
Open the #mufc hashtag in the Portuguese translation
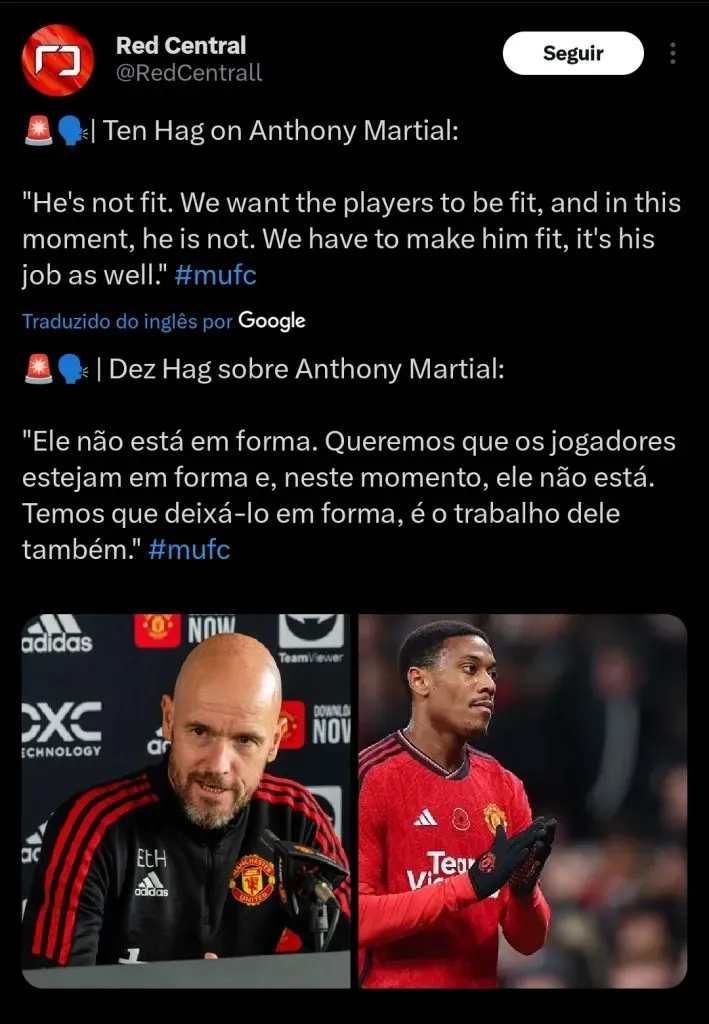coord(189,549)
